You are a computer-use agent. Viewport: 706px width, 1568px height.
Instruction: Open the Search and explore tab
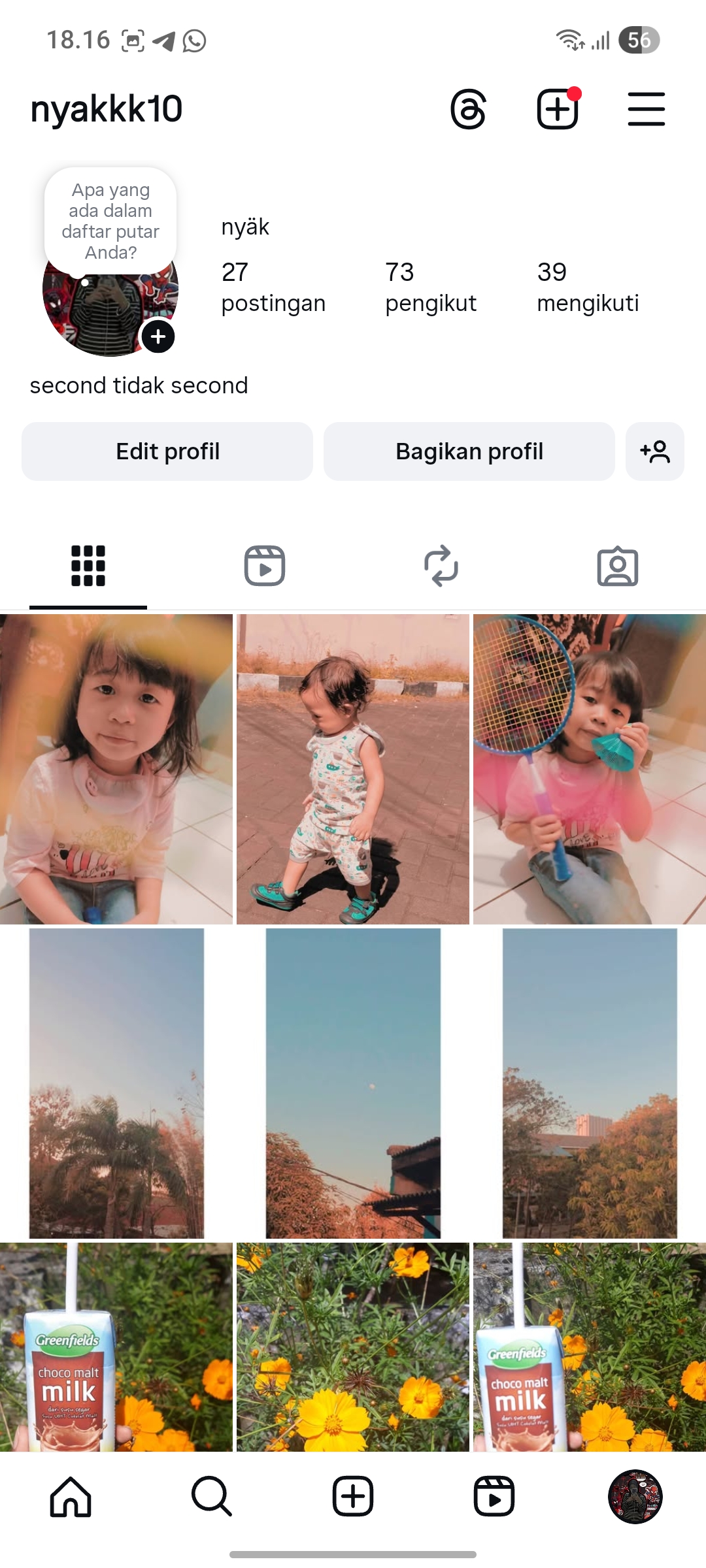click(212, 1496)
